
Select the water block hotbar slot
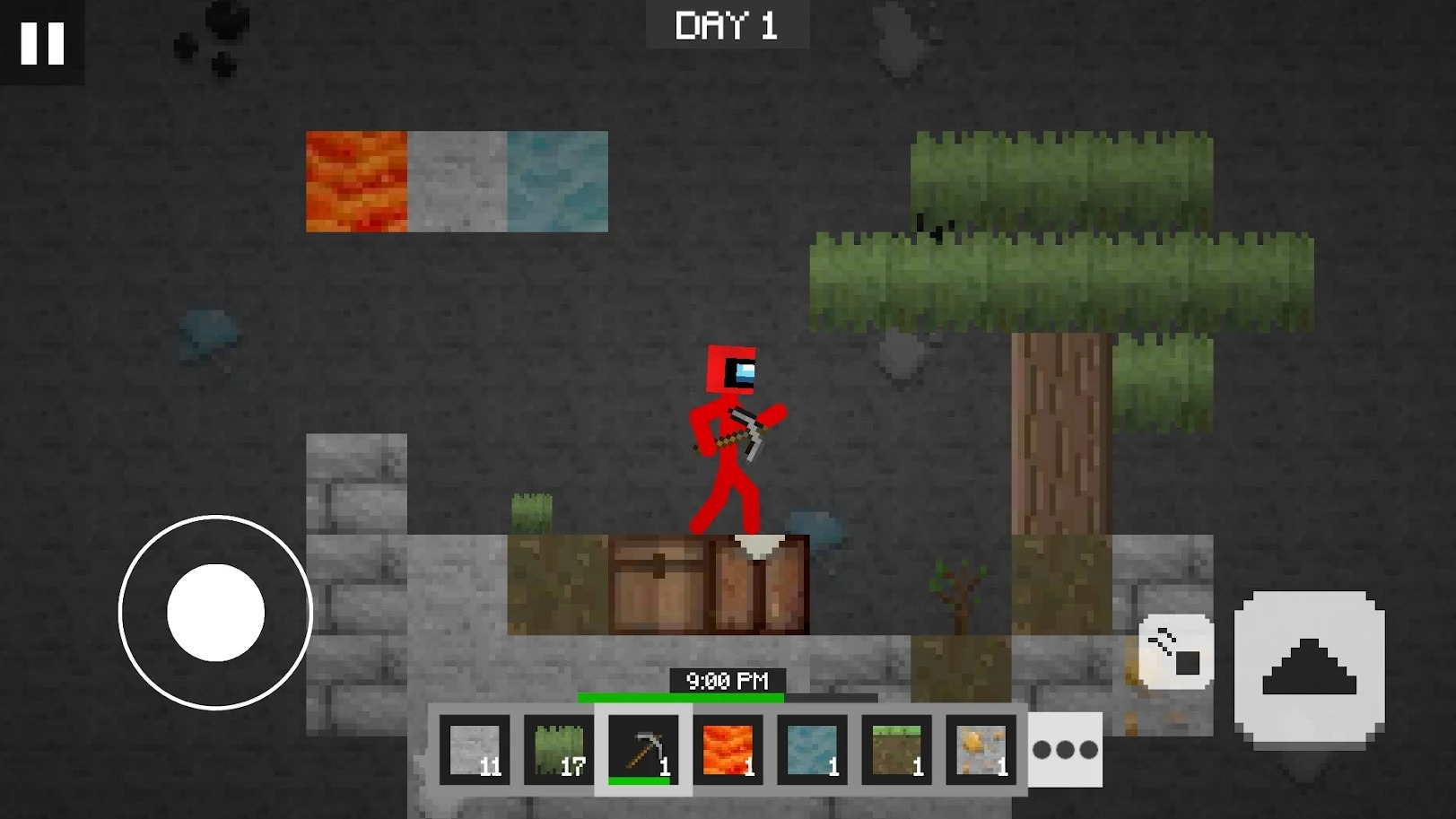(x=812, y=749)
